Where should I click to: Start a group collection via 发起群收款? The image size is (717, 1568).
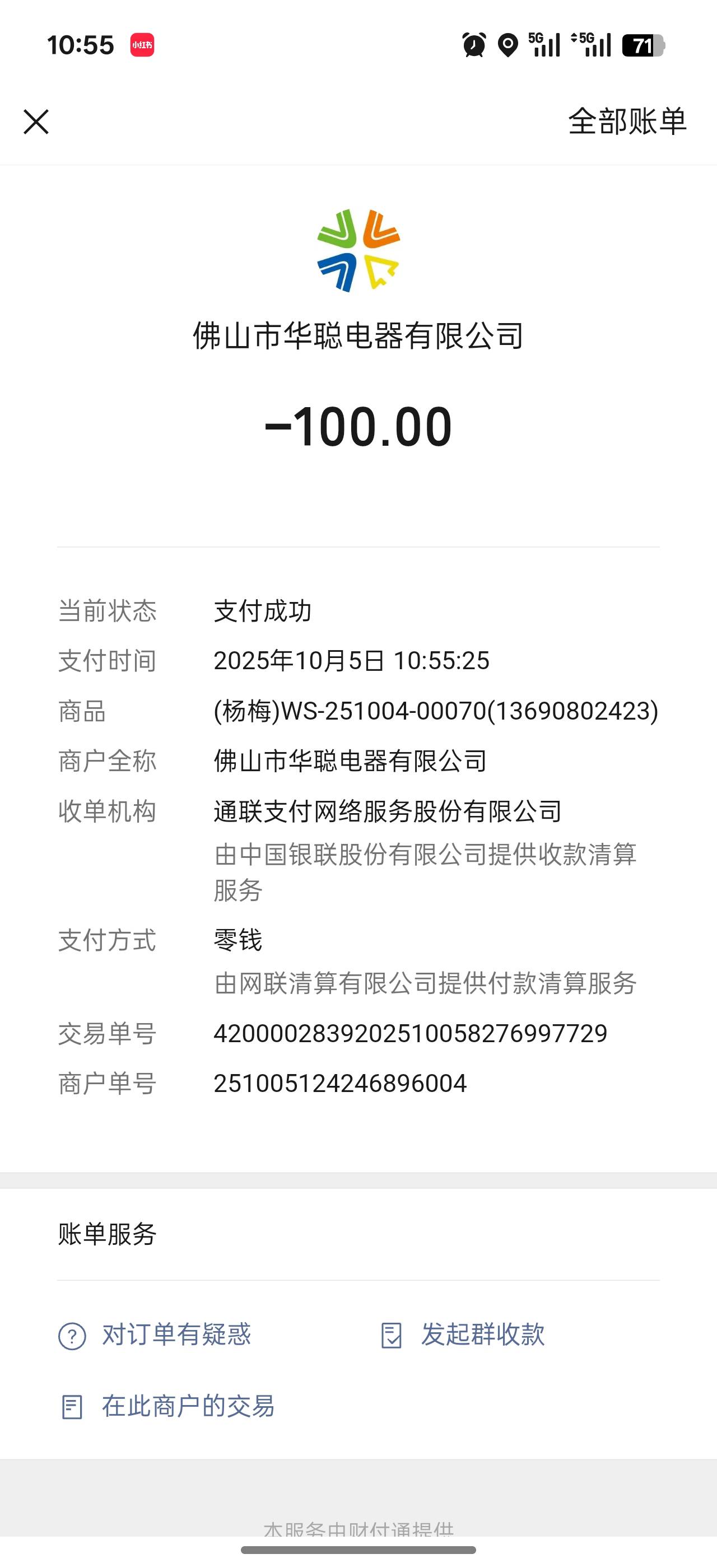click(x=463, y=1335)
